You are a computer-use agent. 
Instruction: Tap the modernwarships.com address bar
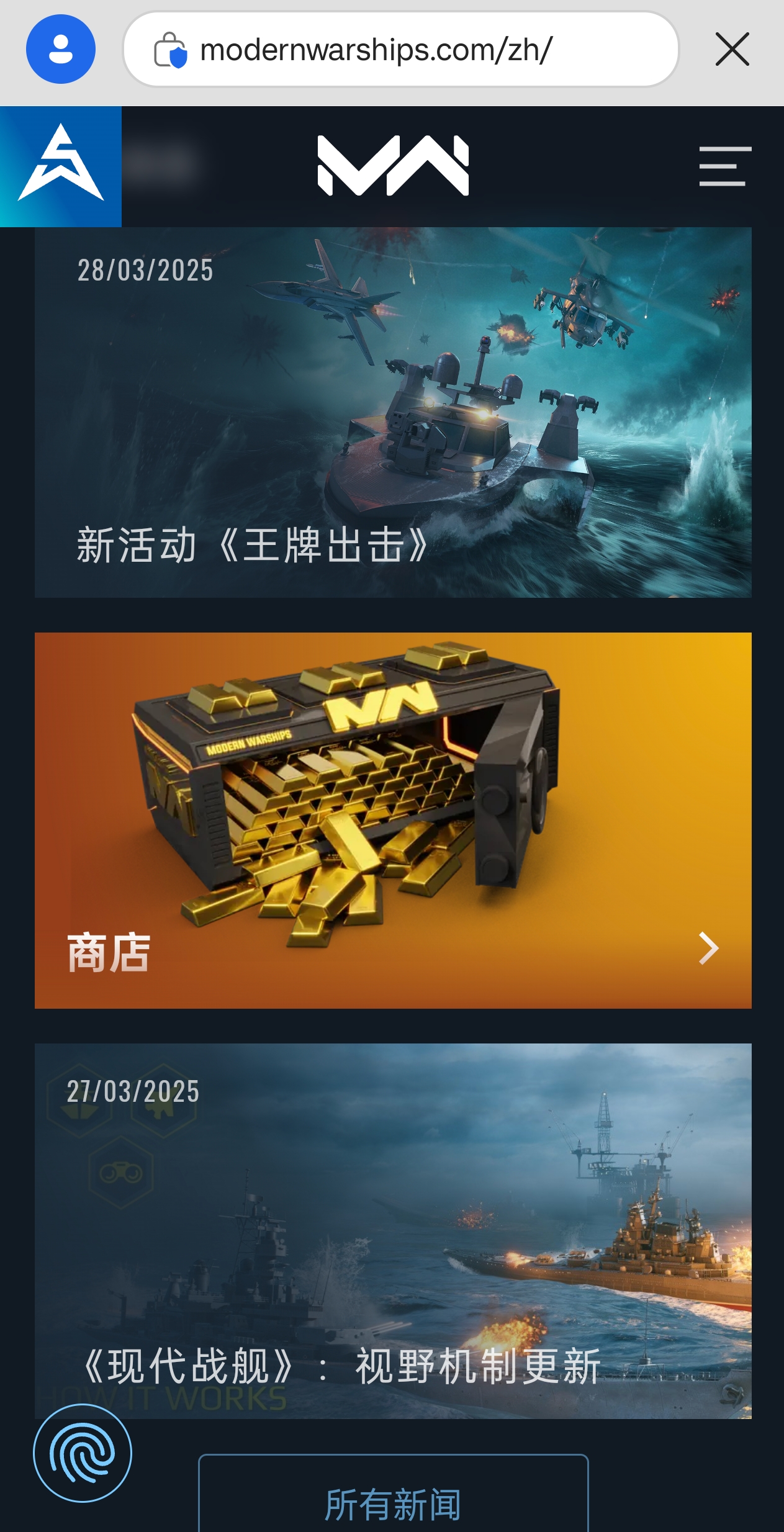click(x=400, y=50)
